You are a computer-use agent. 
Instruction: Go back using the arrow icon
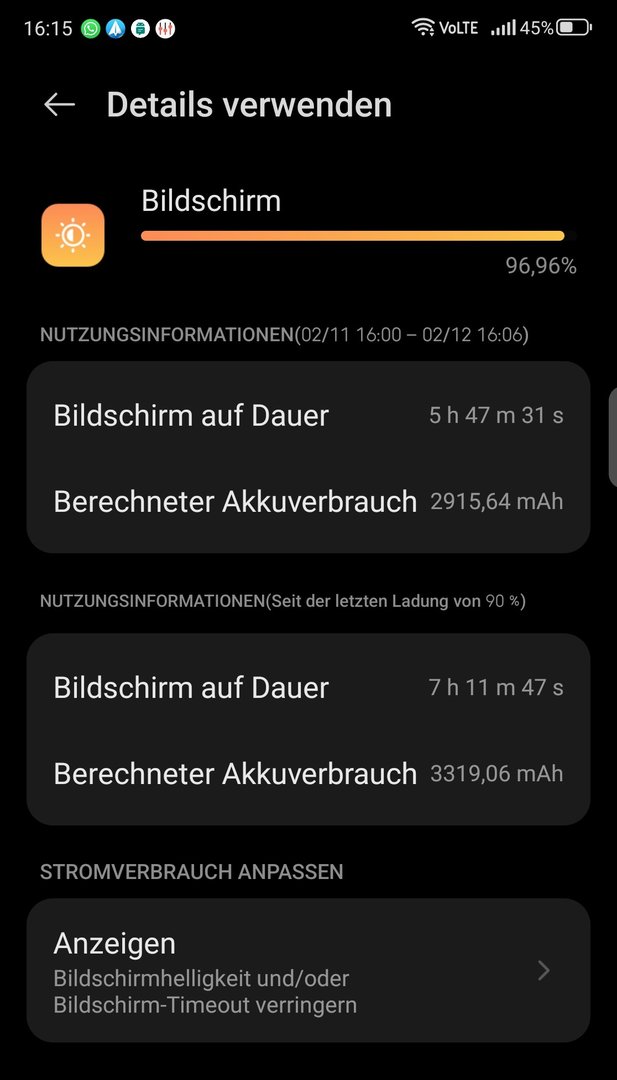click(x=60, y=105)
